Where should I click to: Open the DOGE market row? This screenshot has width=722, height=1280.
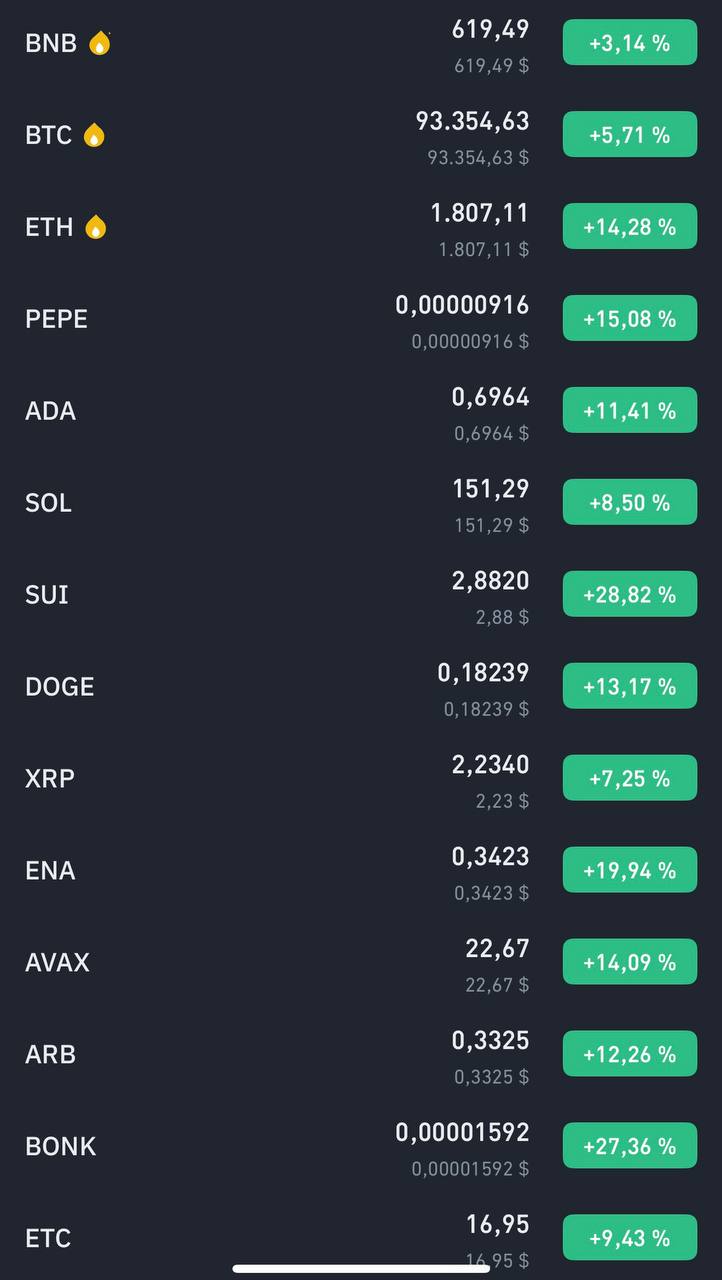coord(361,687)
